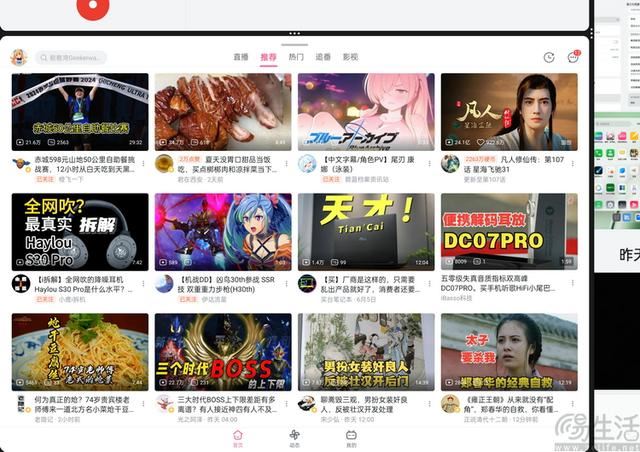This screenshot has width=640, height=452.
Task: Open the watch history clock icon
Action: point(549,58)
